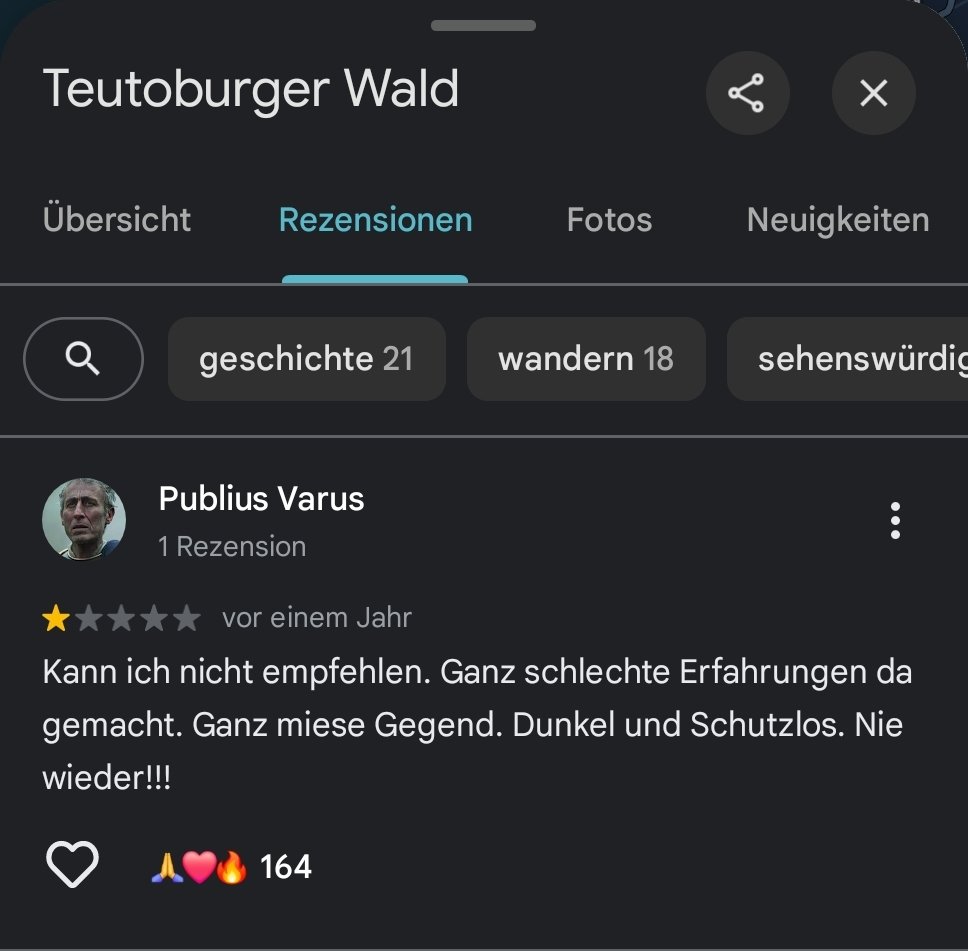Image resolution: width=968 pixels, height=951 pixels.
Task: Filter reviews by geschichte
Action: pos(306,359)
